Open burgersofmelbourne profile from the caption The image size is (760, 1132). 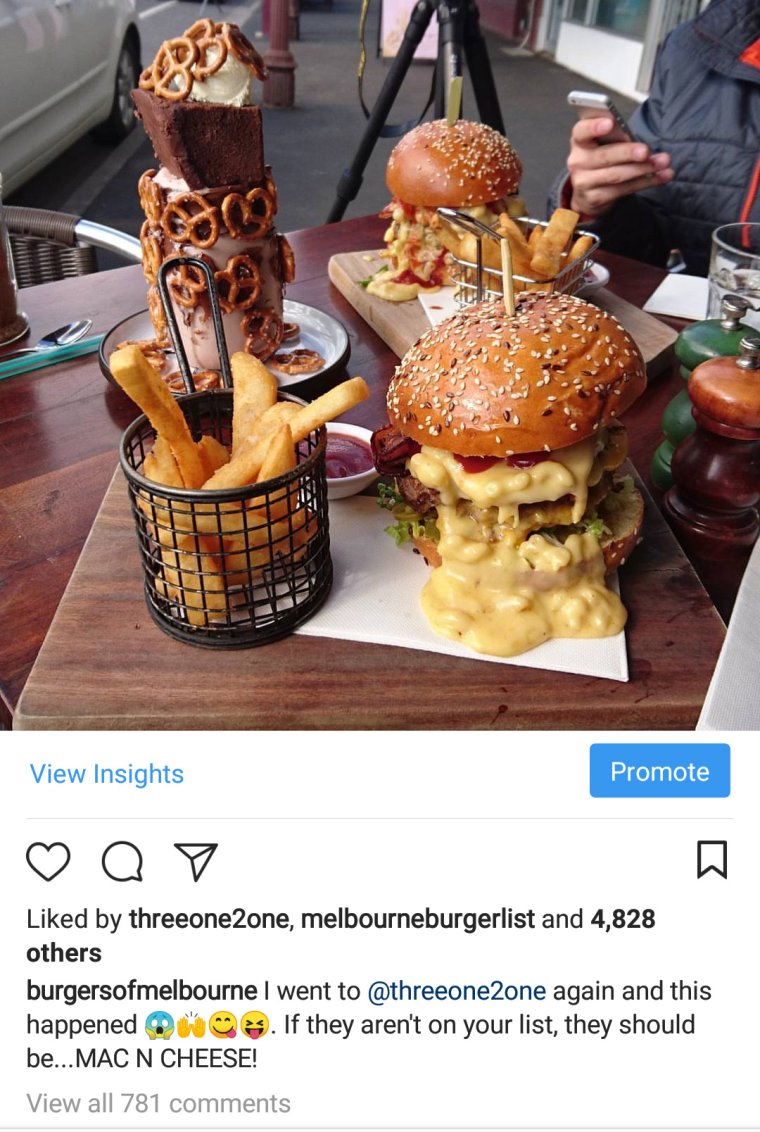(142, 991)
